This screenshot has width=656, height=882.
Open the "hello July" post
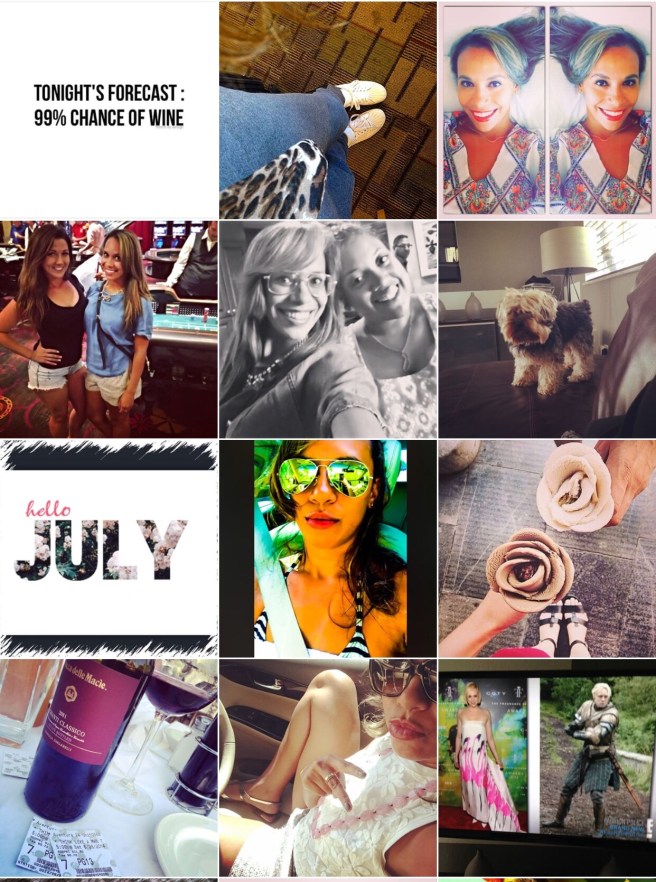point(108,548)
